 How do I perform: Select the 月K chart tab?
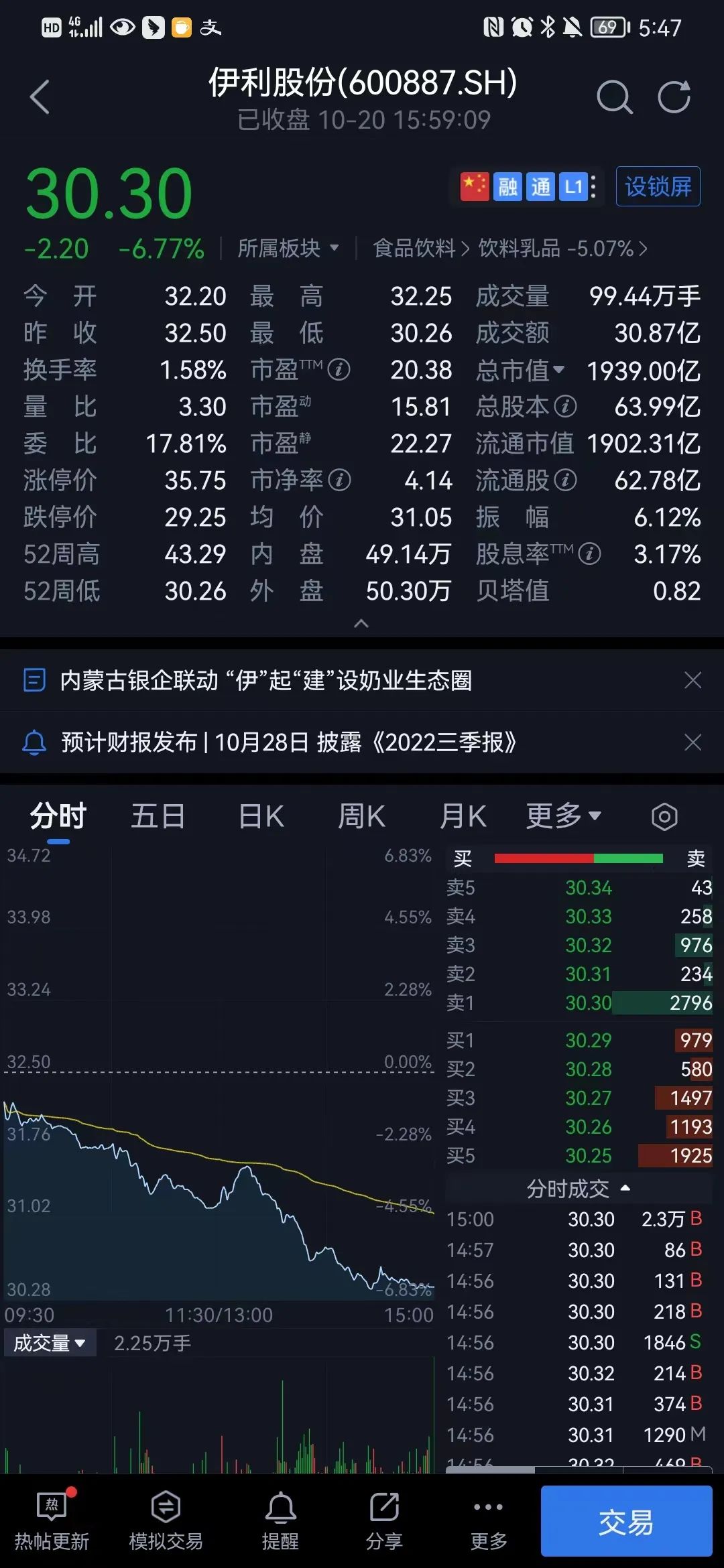click(463, 816)
